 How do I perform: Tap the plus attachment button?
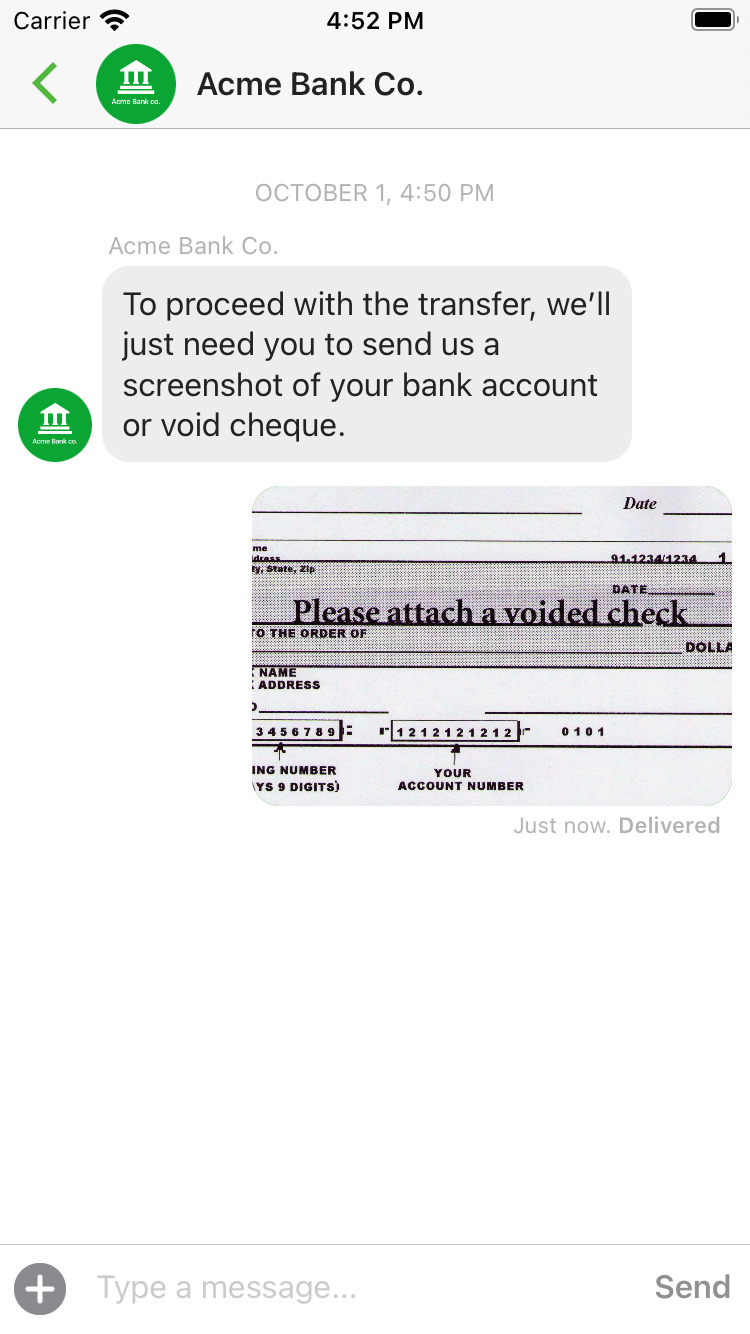40,1288
